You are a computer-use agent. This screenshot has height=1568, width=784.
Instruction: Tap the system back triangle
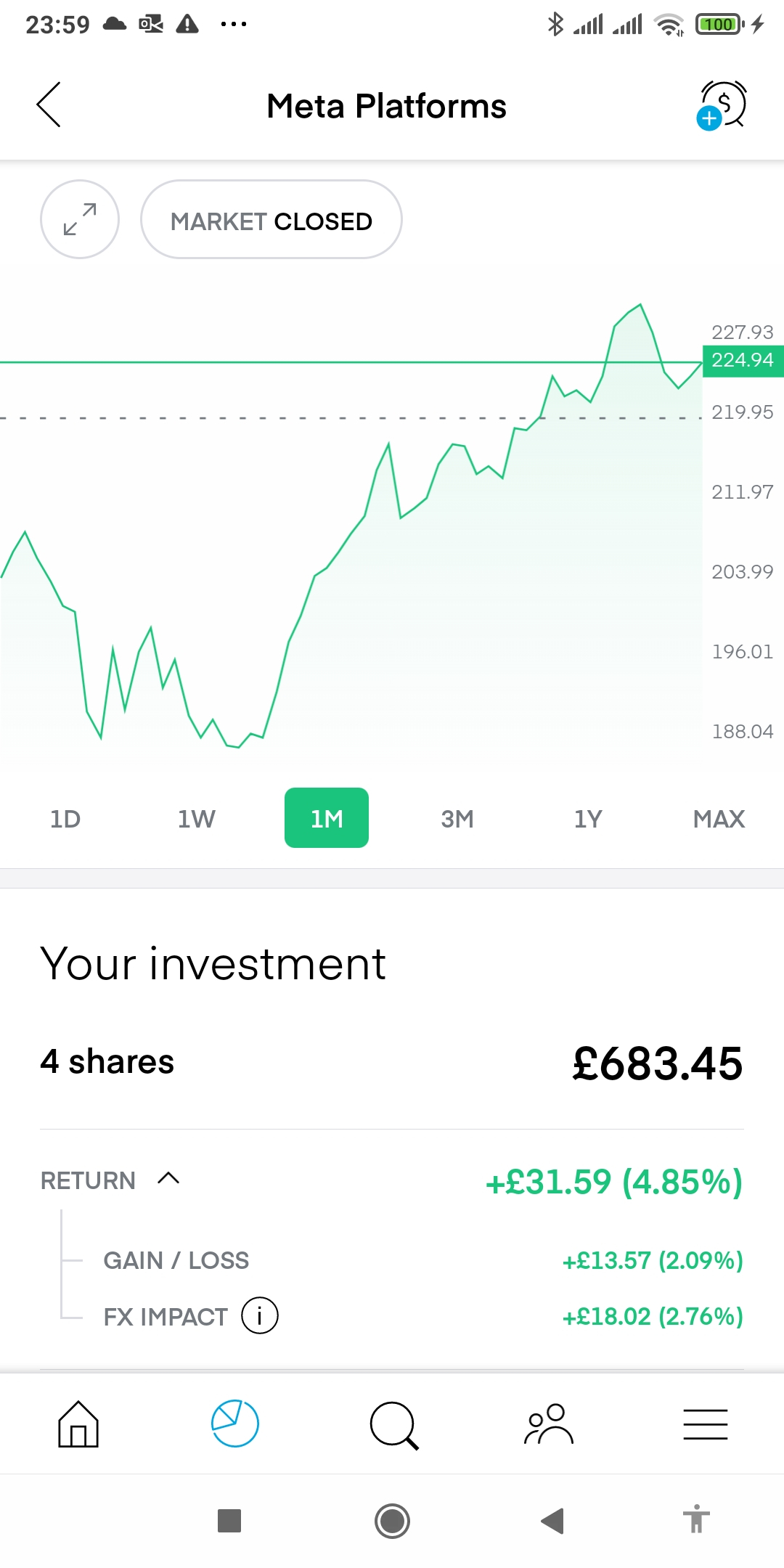552,1520
